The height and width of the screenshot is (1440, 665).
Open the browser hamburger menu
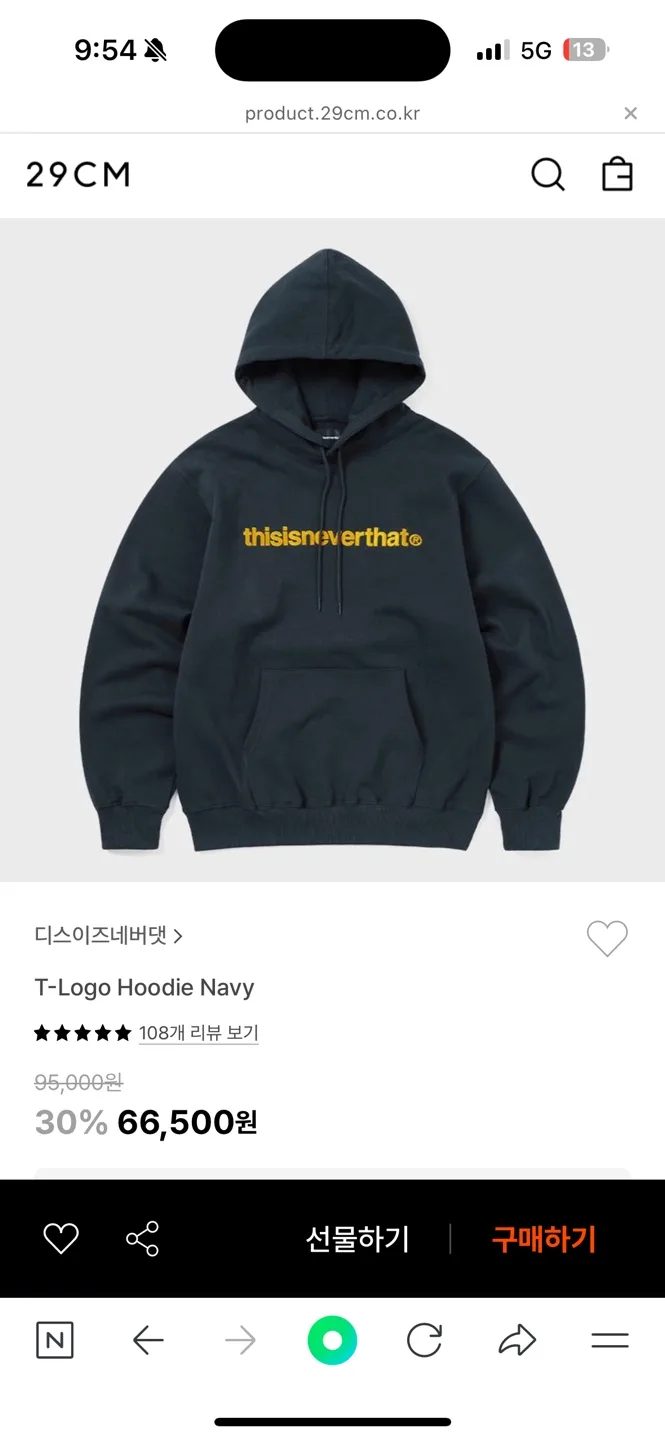(609, 1340)
